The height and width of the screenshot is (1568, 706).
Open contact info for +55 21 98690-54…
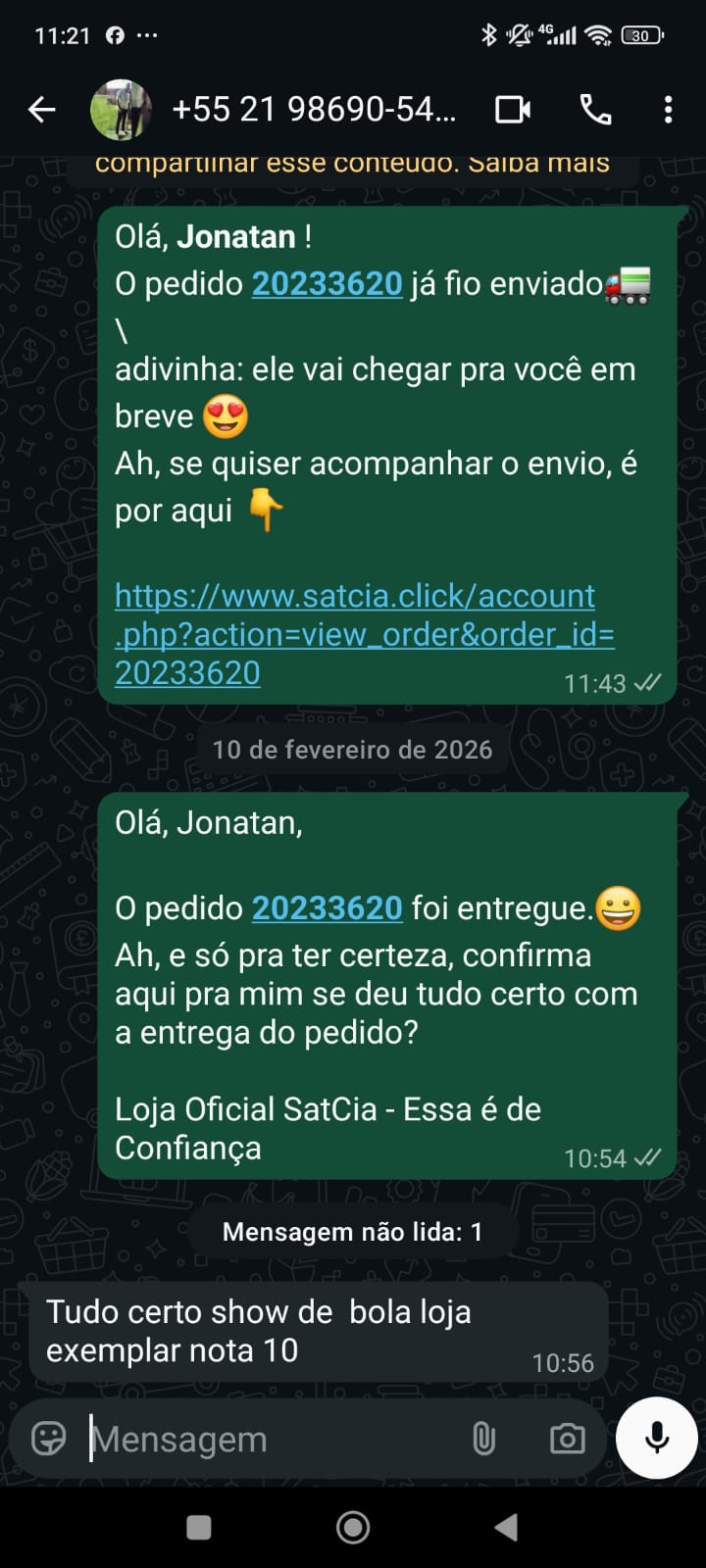(x=314, y=110)
